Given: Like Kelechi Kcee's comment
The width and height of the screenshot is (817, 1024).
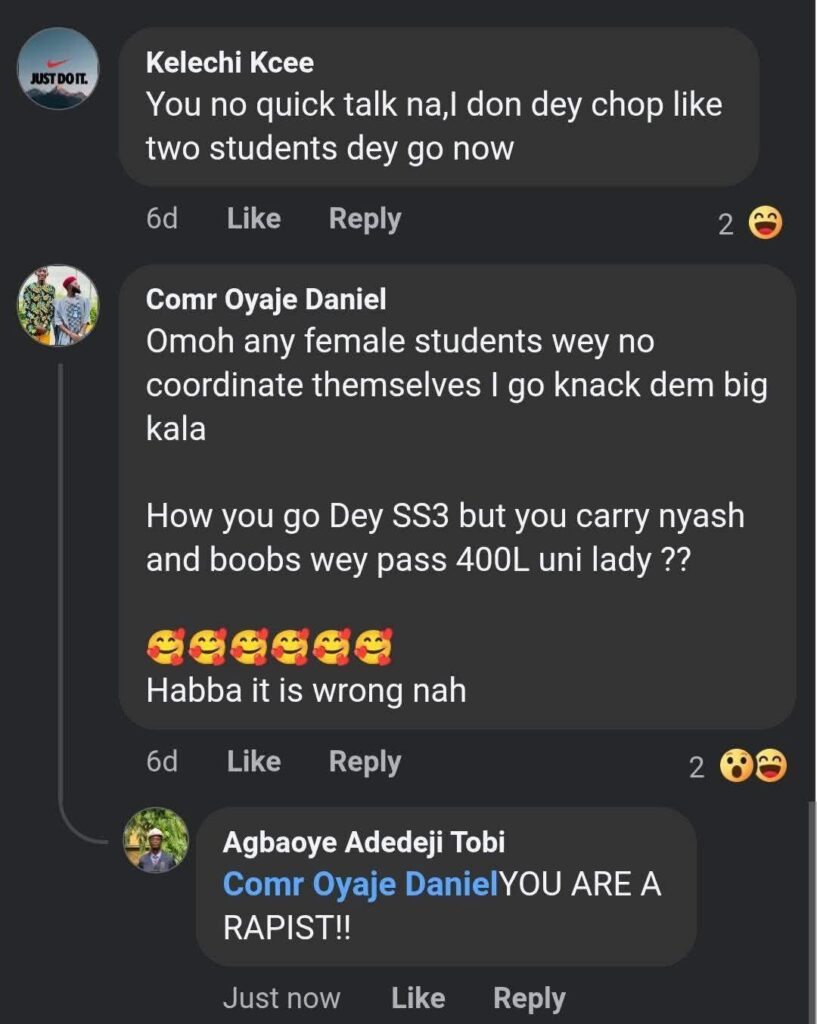Looking at the screenshot, I should pyautogui.click(x=253, y=218).
